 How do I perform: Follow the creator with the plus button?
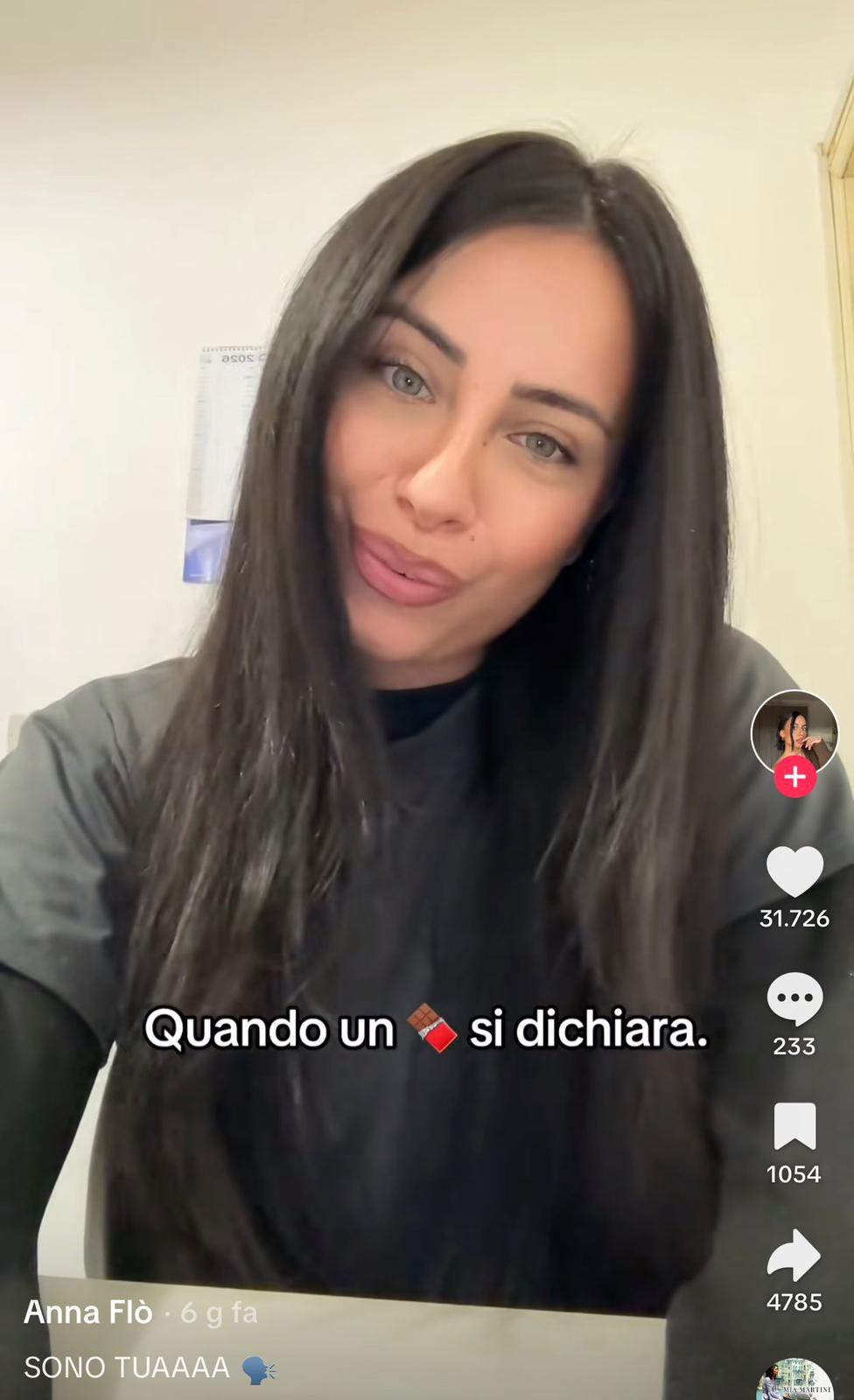click(794, 777)
